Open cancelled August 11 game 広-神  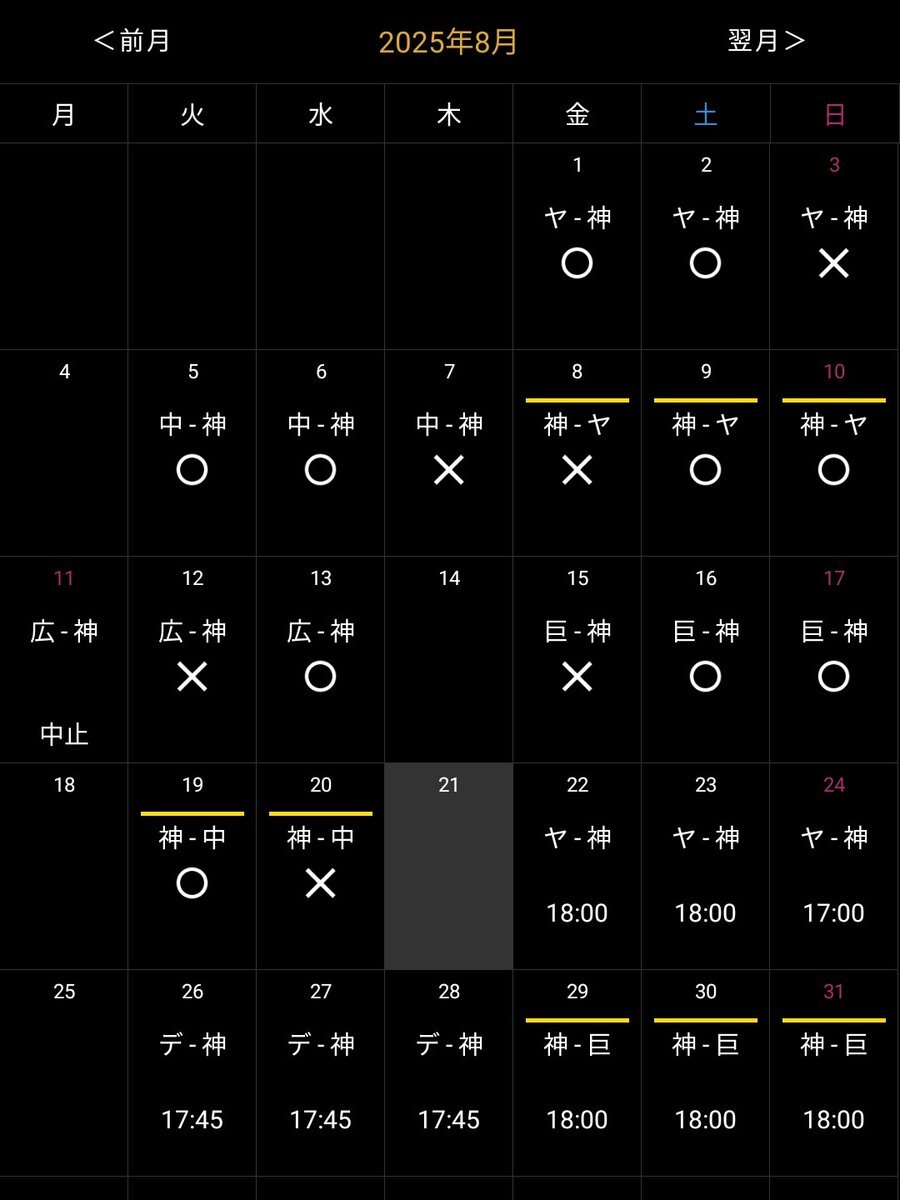click(x=64, y=660)
